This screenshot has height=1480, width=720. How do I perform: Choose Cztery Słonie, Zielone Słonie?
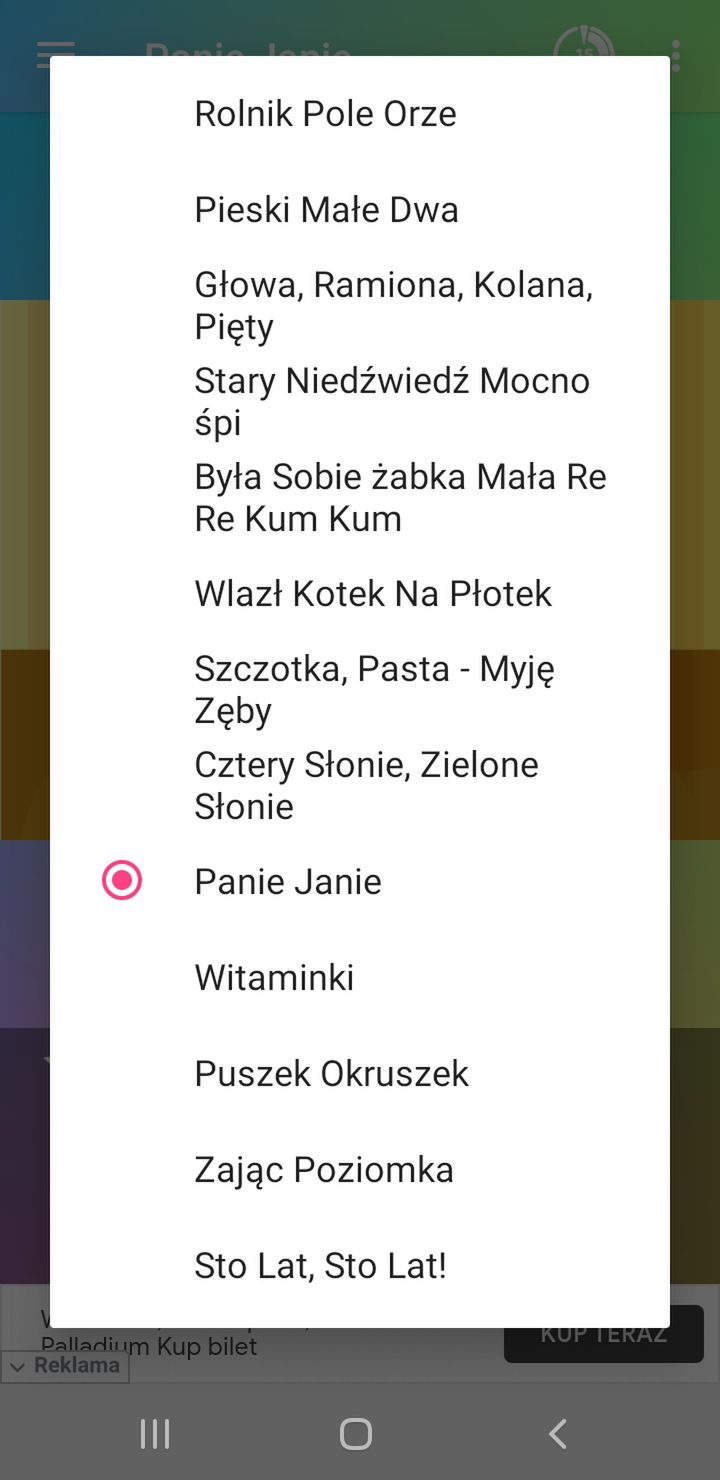pyautogui.click(x=360, y=786)
